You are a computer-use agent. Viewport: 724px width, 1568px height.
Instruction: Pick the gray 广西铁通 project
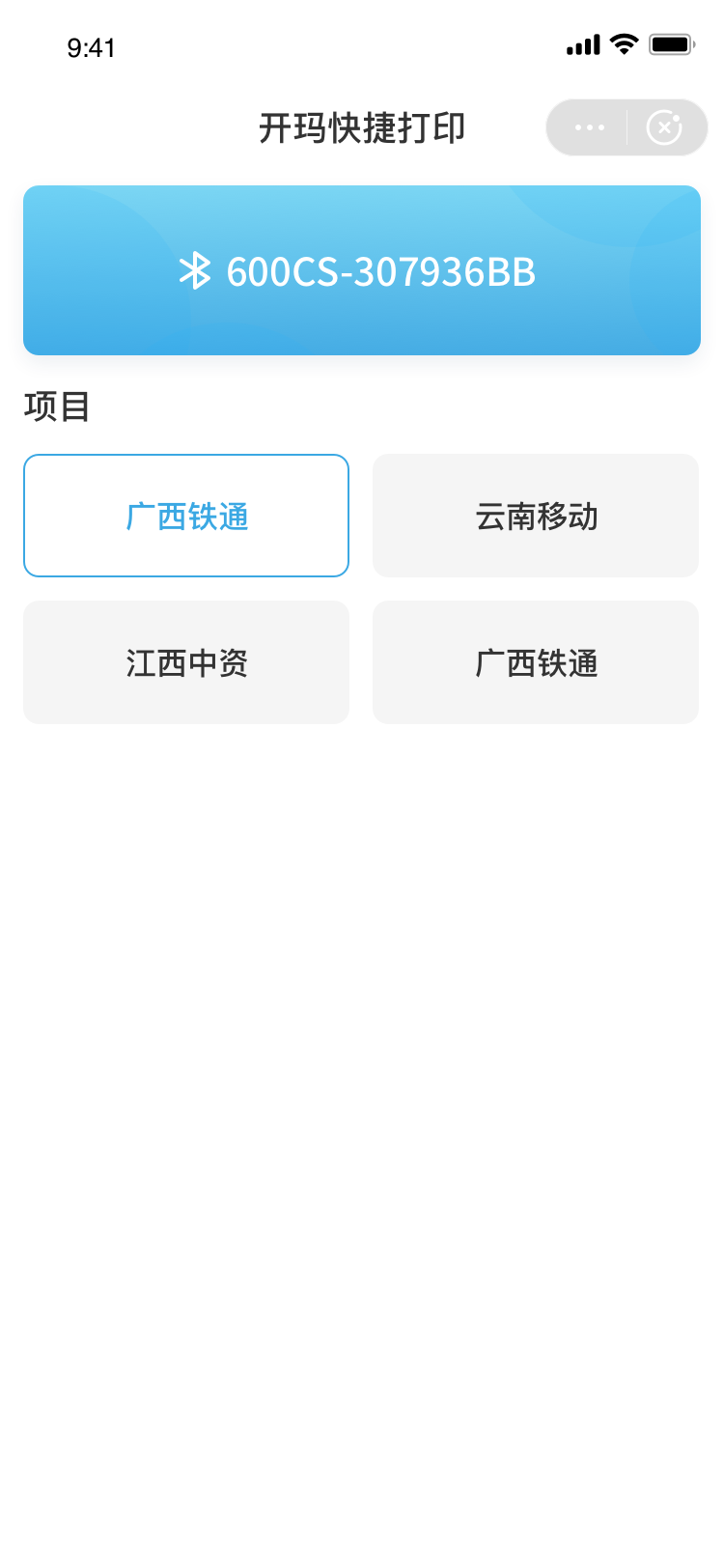[x=536, y=662]
